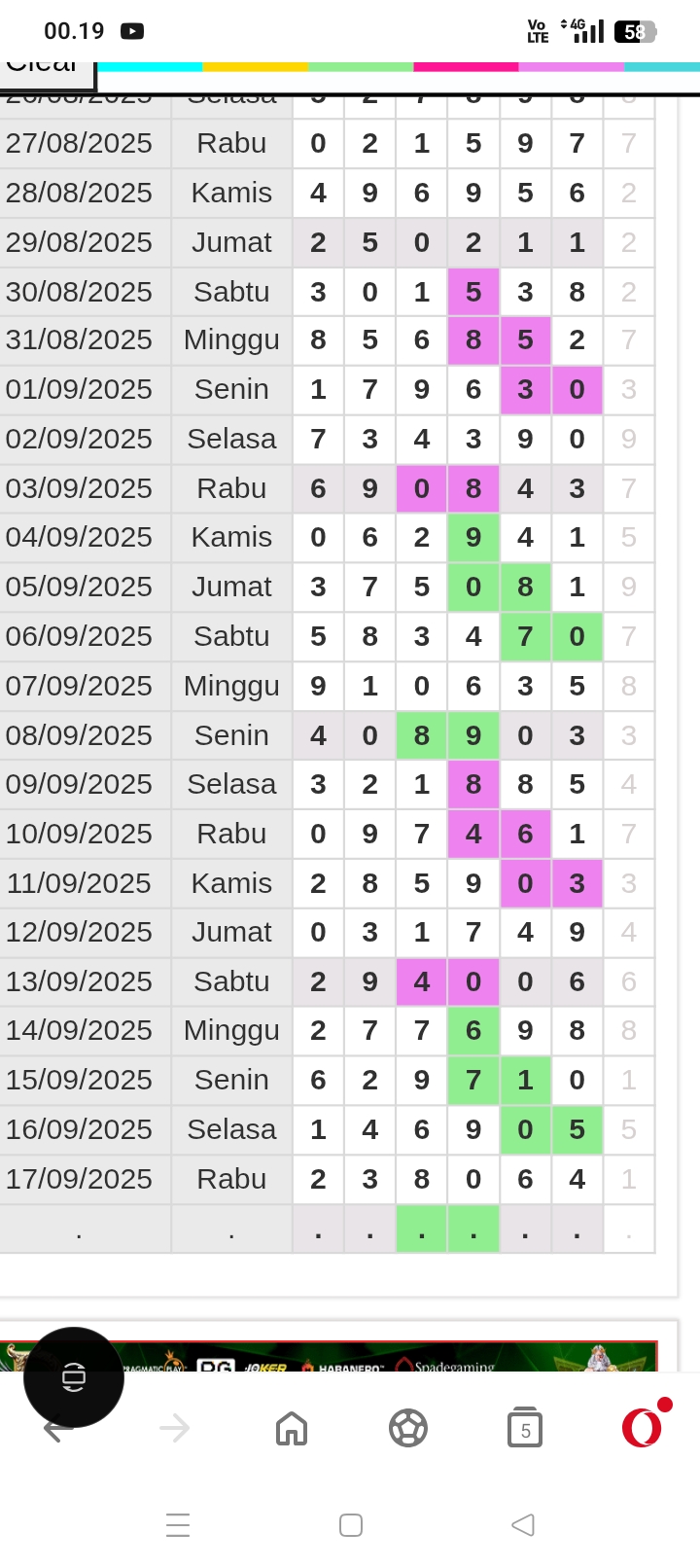Tap the floating black round button

(x=74, y=1376)
